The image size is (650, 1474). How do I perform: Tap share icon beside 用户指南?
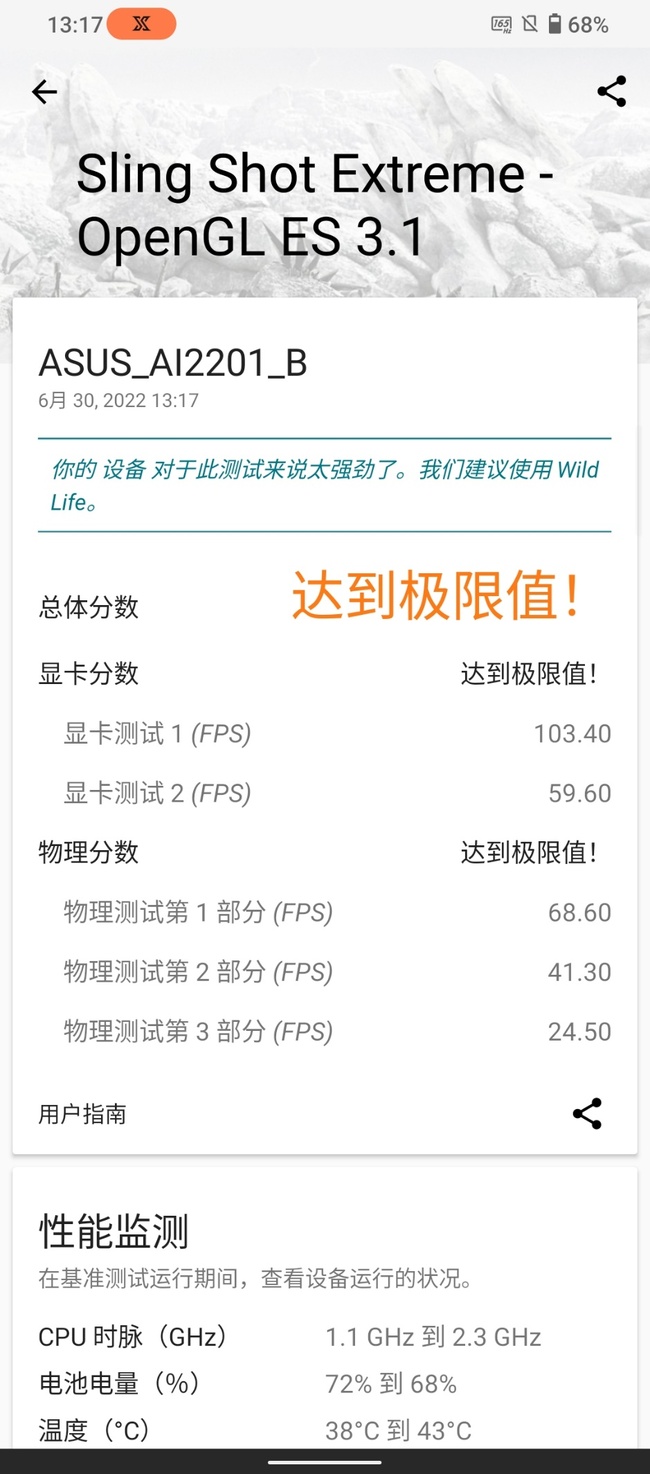click(587, 1114)
